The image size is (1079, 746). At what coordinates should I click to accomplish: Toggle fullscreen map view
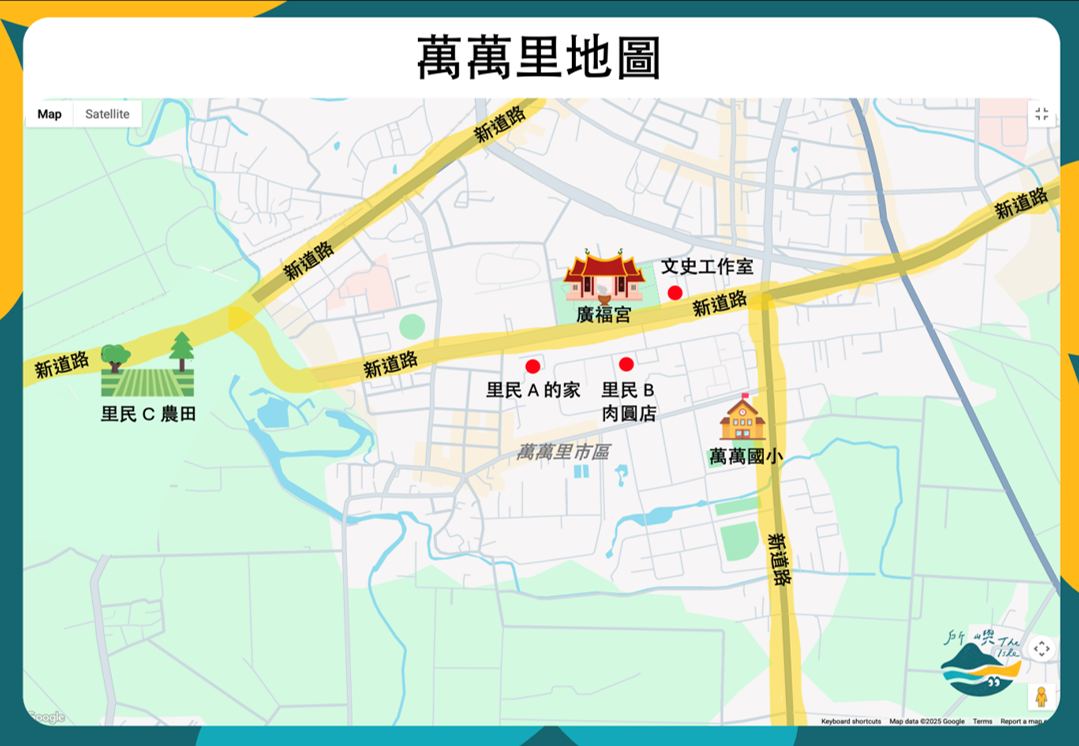(1041, 114)
